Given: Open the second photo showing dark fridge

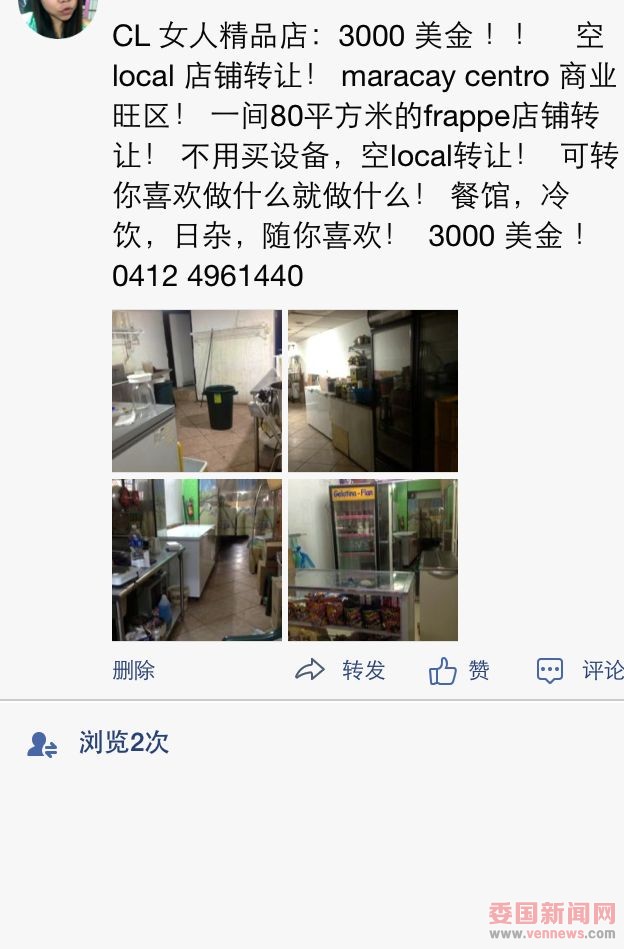Looking at the screenshot, I should coord(373,391).
